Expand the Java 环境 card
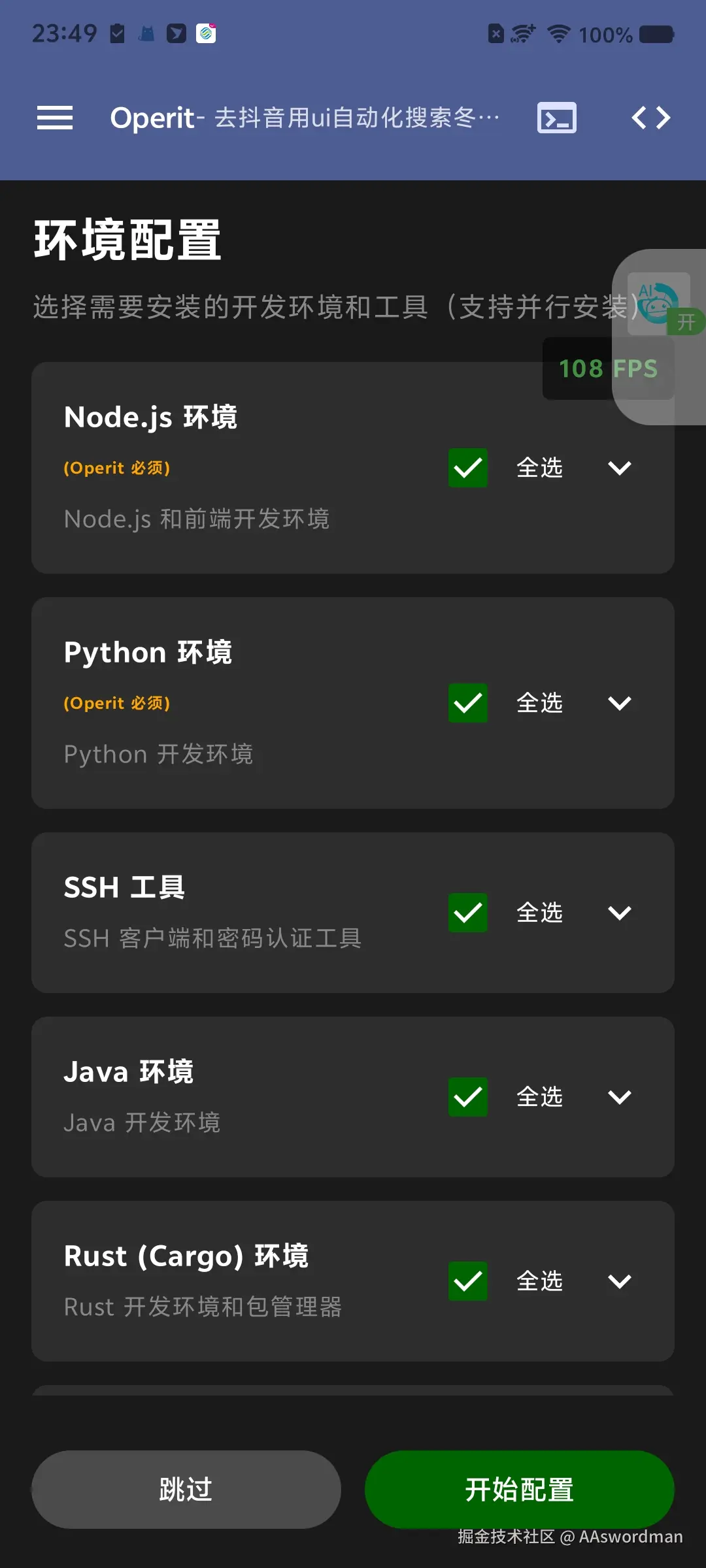 pos(619,1097)
